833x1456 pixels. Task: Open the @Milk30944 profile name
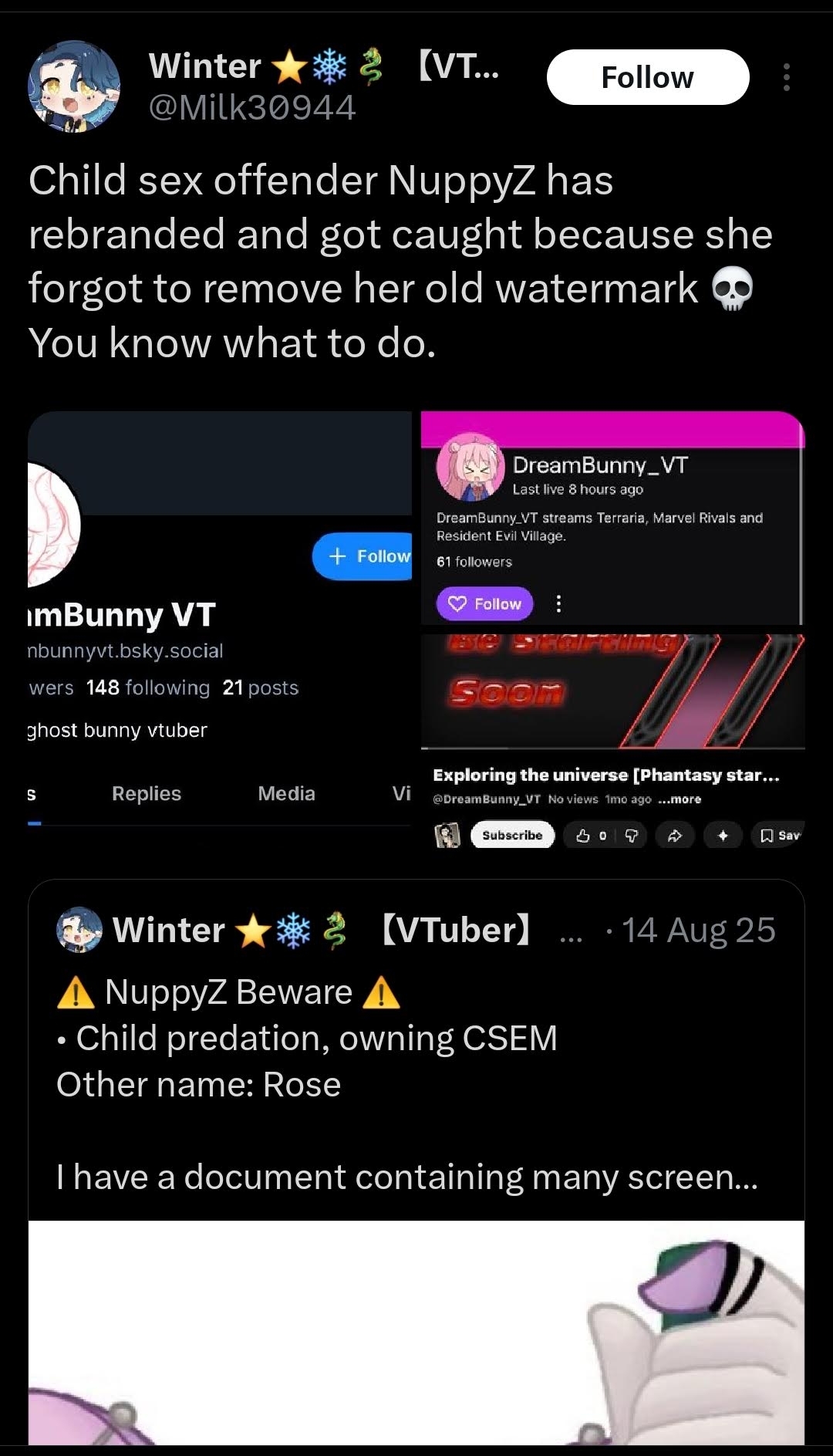(251, 107)
